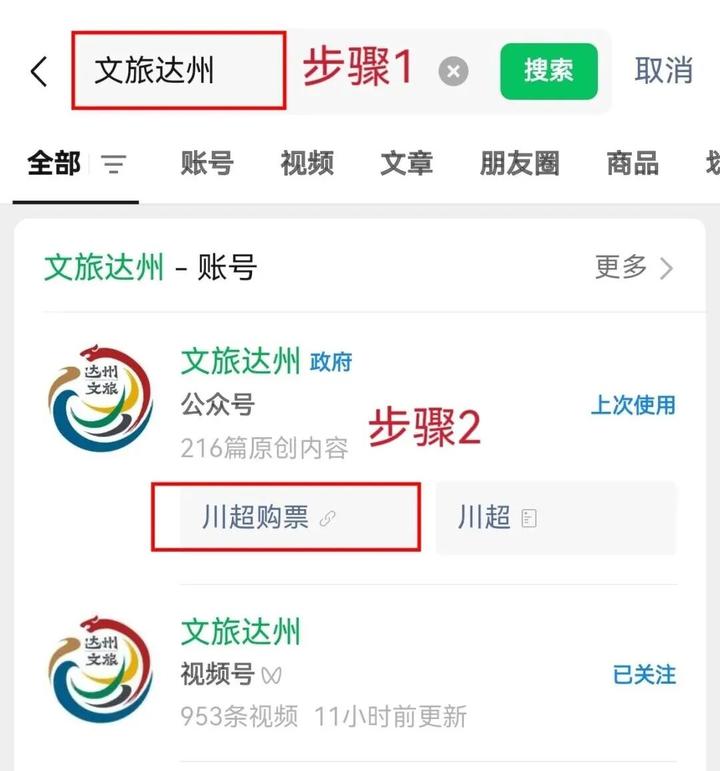The image size is (720, 771).
Task: Tap the search field containing 文旅达州
Action: tap(178, 71)
